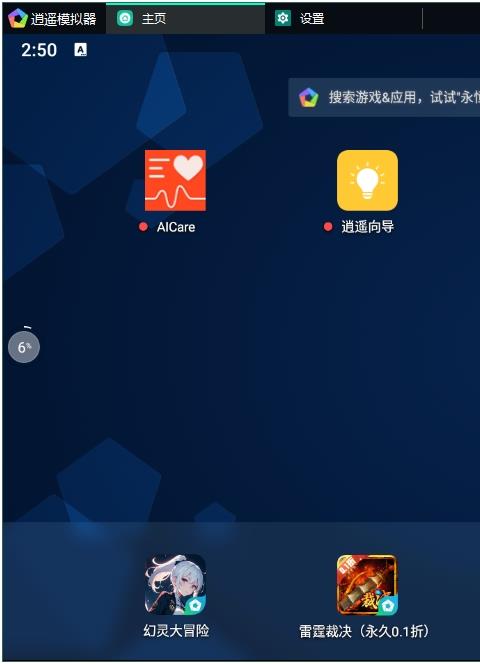The width and height of the screenshot is (480, 664).
Task: Open the 幻灵大冒险 game
Action: [175, 585]
